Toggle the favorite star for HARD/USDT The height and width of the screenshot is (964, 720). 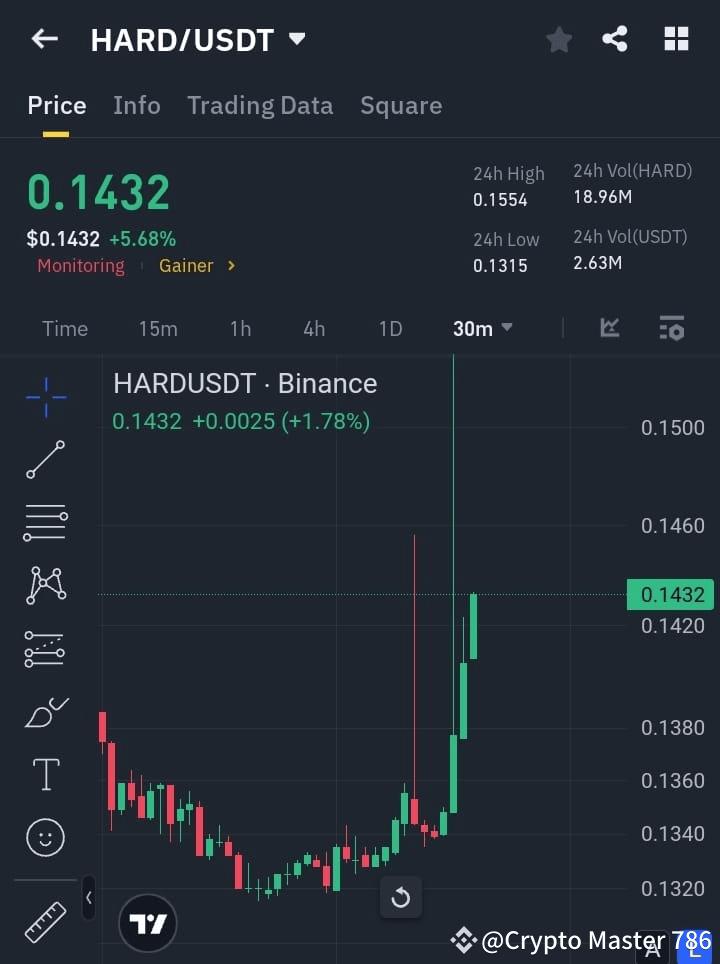coord(559,39)
